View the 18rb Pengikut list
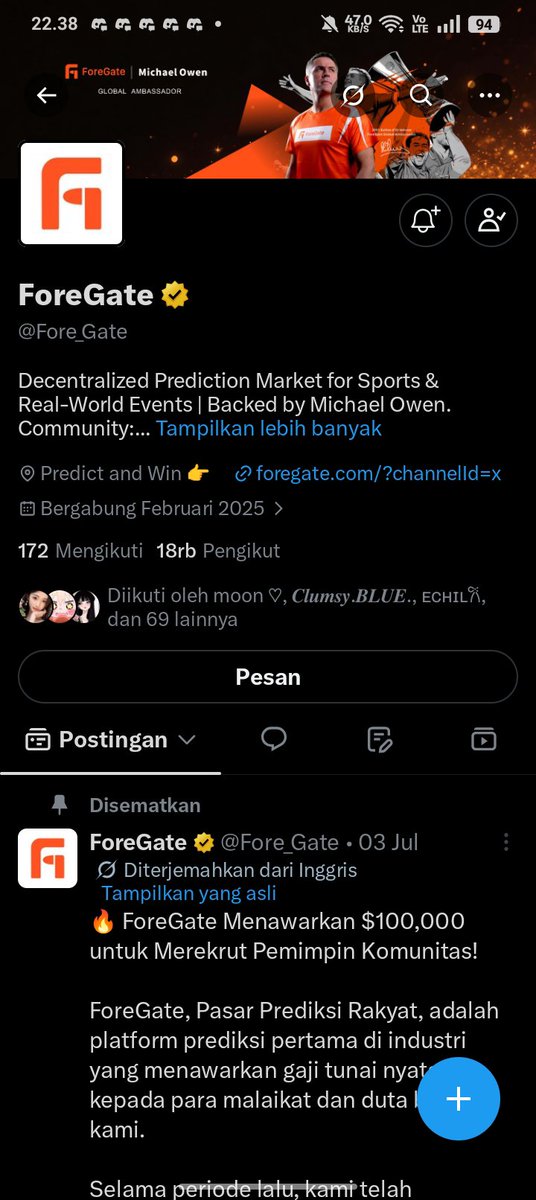This screenshot has width=536, height=1200. (x=218, y=551)
